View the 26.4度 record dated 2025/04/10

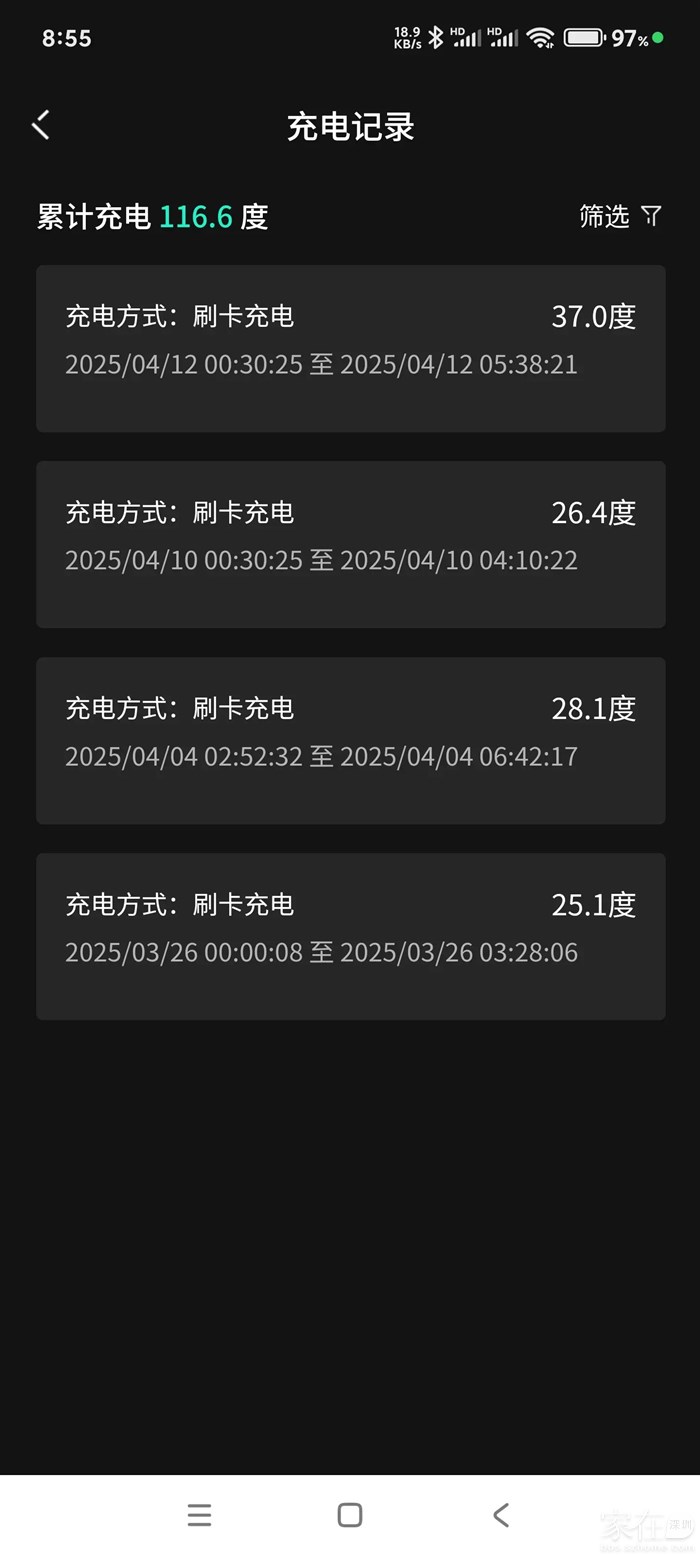(x=350, y=544)
